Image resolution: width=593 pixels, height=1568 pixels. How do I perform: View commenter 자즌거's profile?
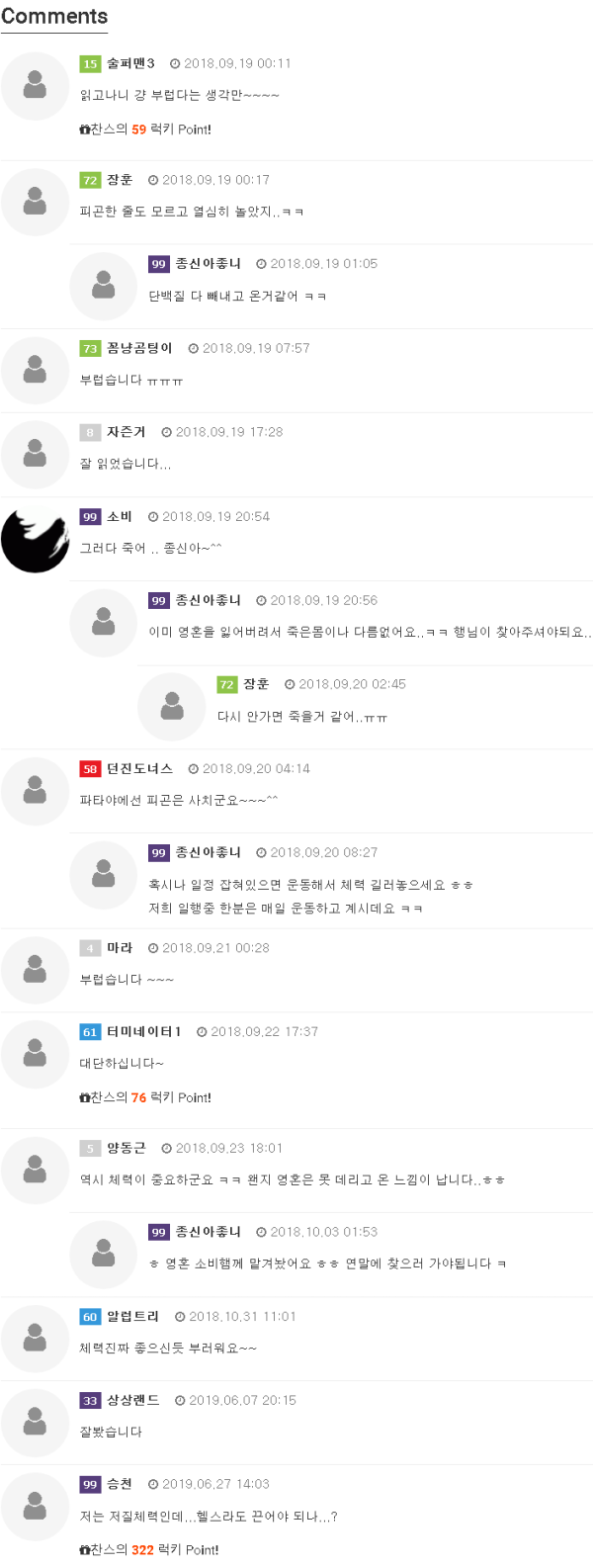pyautogui.click(x=126, y=433)
